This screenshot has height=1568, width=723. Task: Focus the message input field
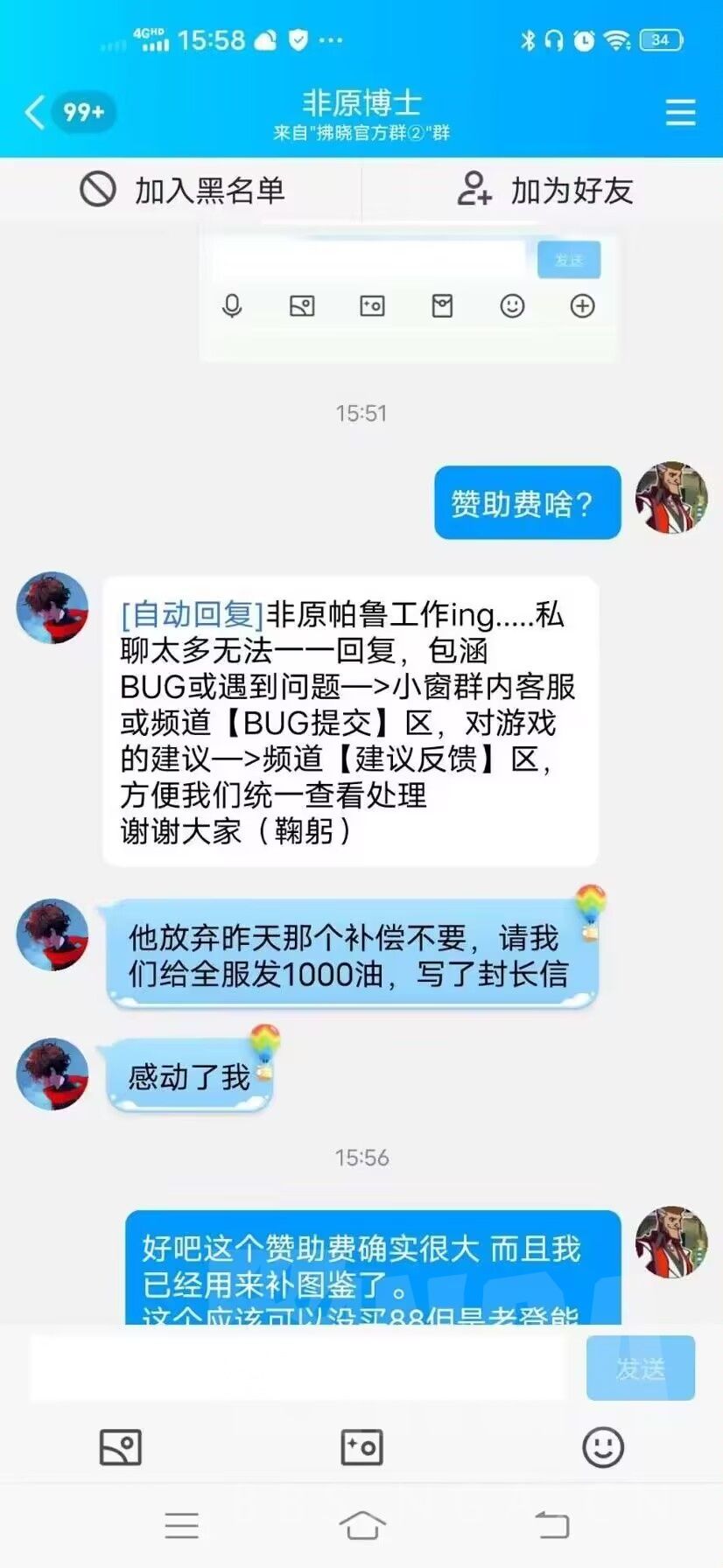pos(299,1368)
